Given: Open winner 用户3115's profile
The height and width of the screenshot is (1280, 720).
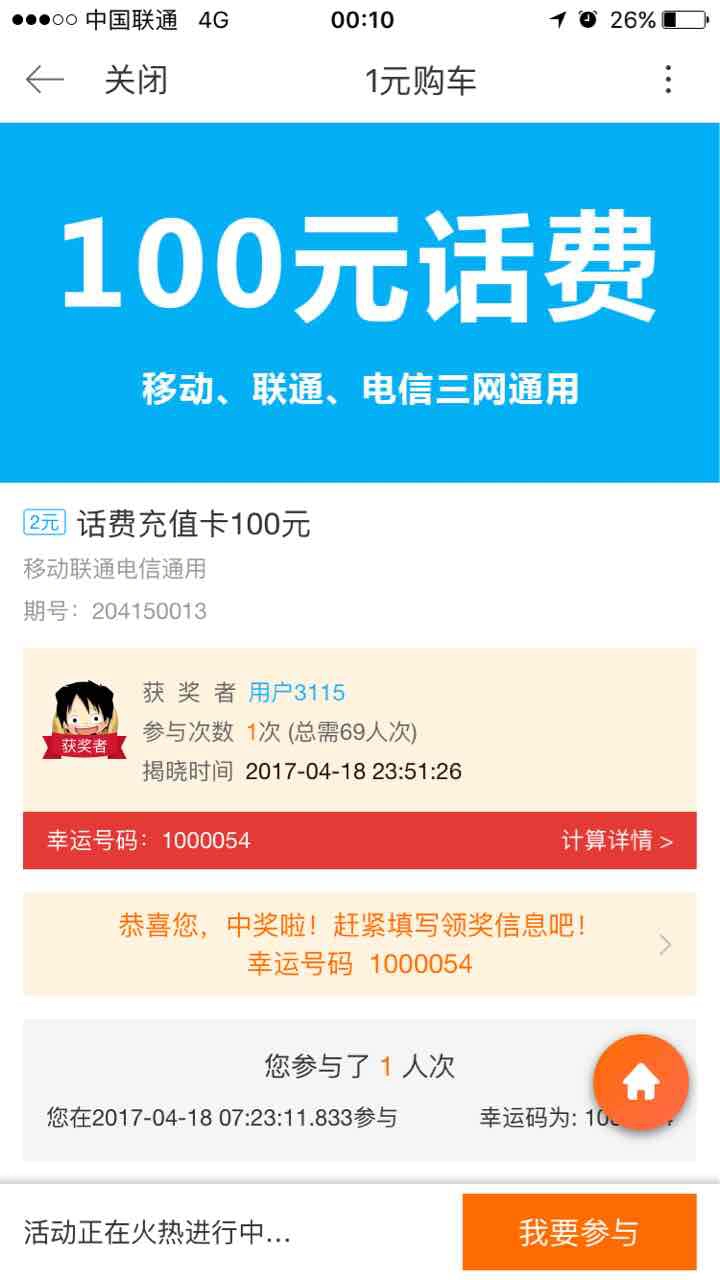Looking at the screenshot, I should tap(296, 692).
